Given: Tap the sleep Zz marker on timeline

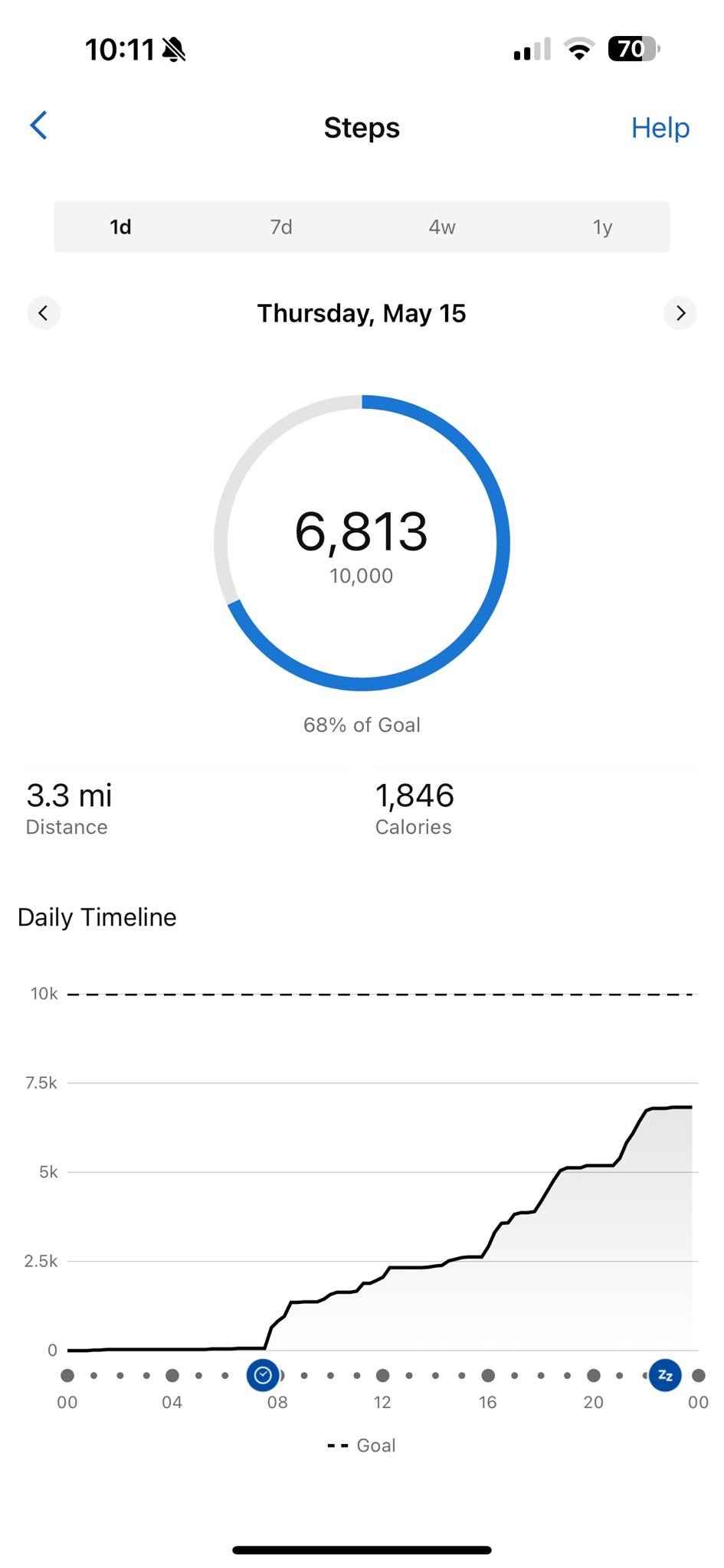Looking at the screenshot, I should click(x=665, y=1376).
